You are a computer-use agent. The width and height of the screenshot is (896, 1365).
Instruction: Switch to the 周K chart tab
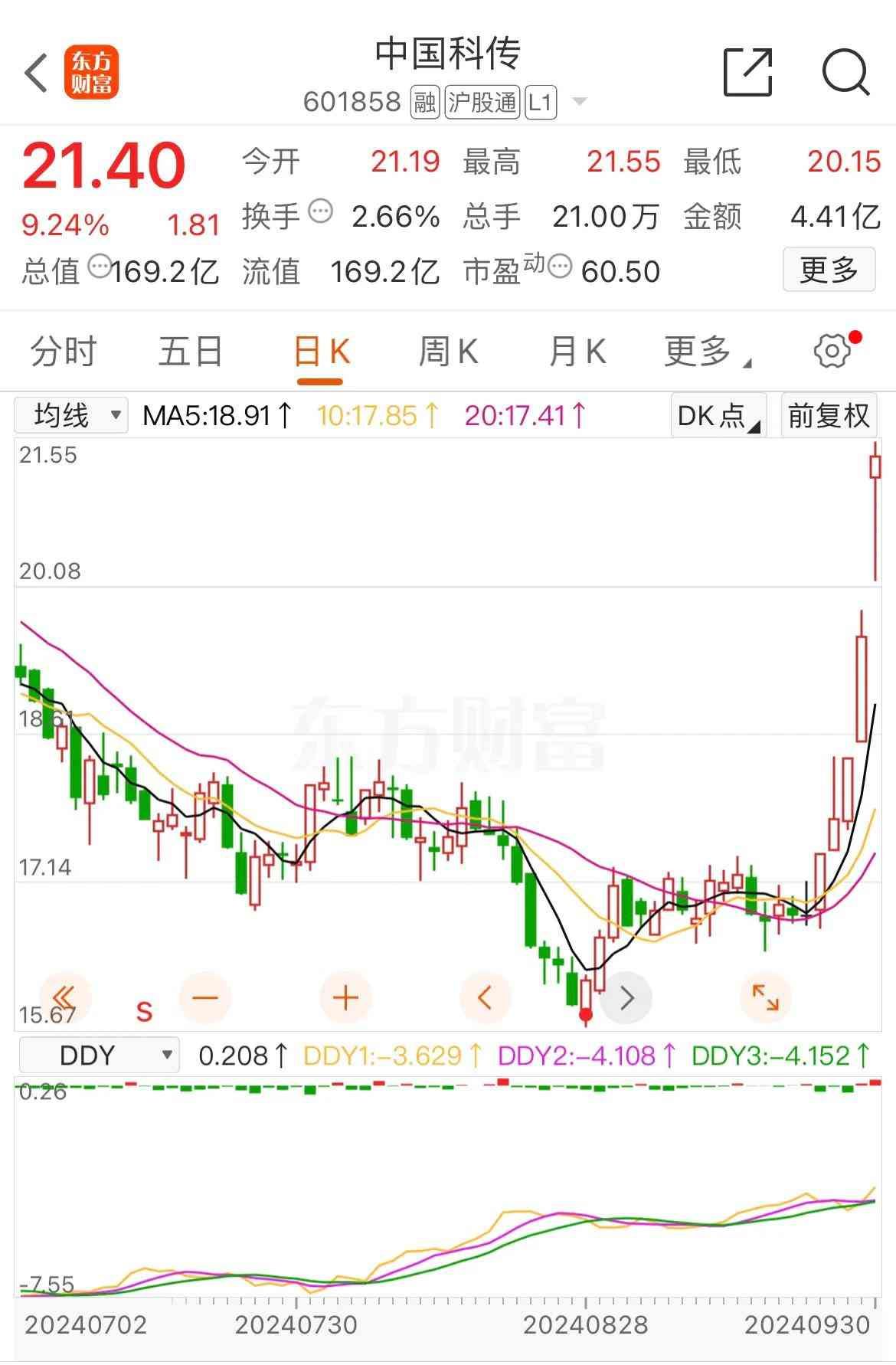tap(448, 352)
